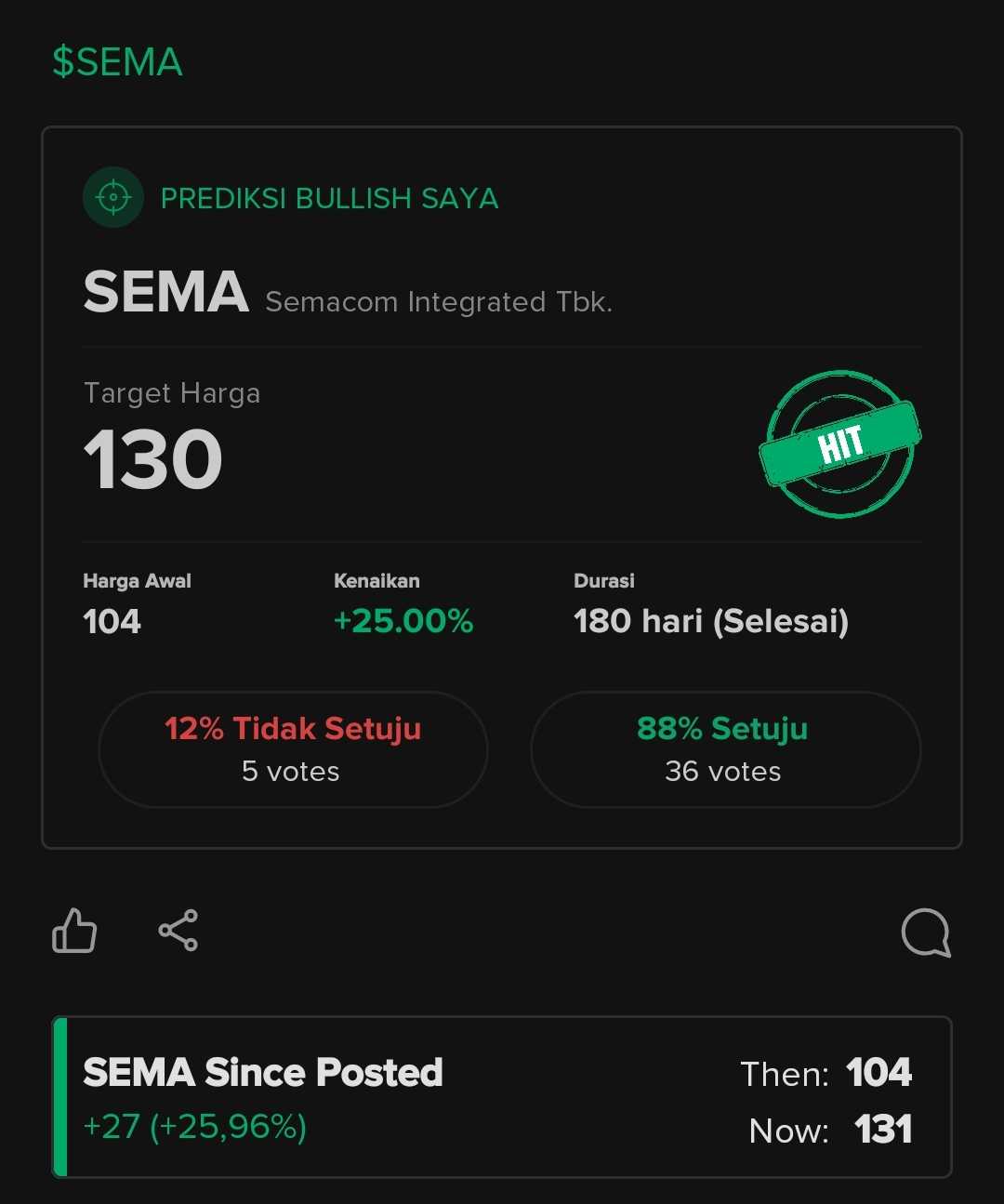This screenshot has height=1204, width=1004.
Task: Open the $SEMA ticker link
Action: [x=117, y=62]
